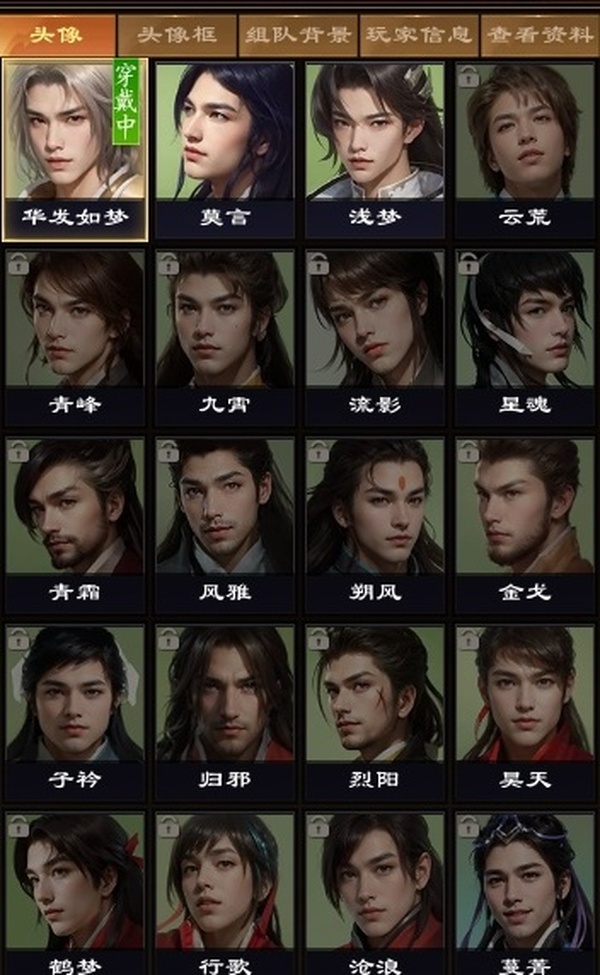
Task: Switch to the 头像框 tab
Action: tap(177, 35)
